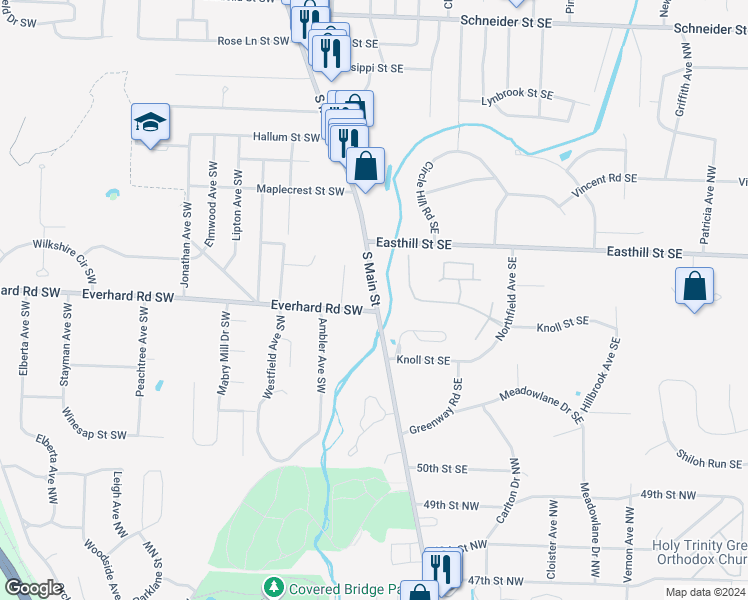Open the restaurant marker near 47th St NW
Screen dimensions: 748x600
point(442,568)
